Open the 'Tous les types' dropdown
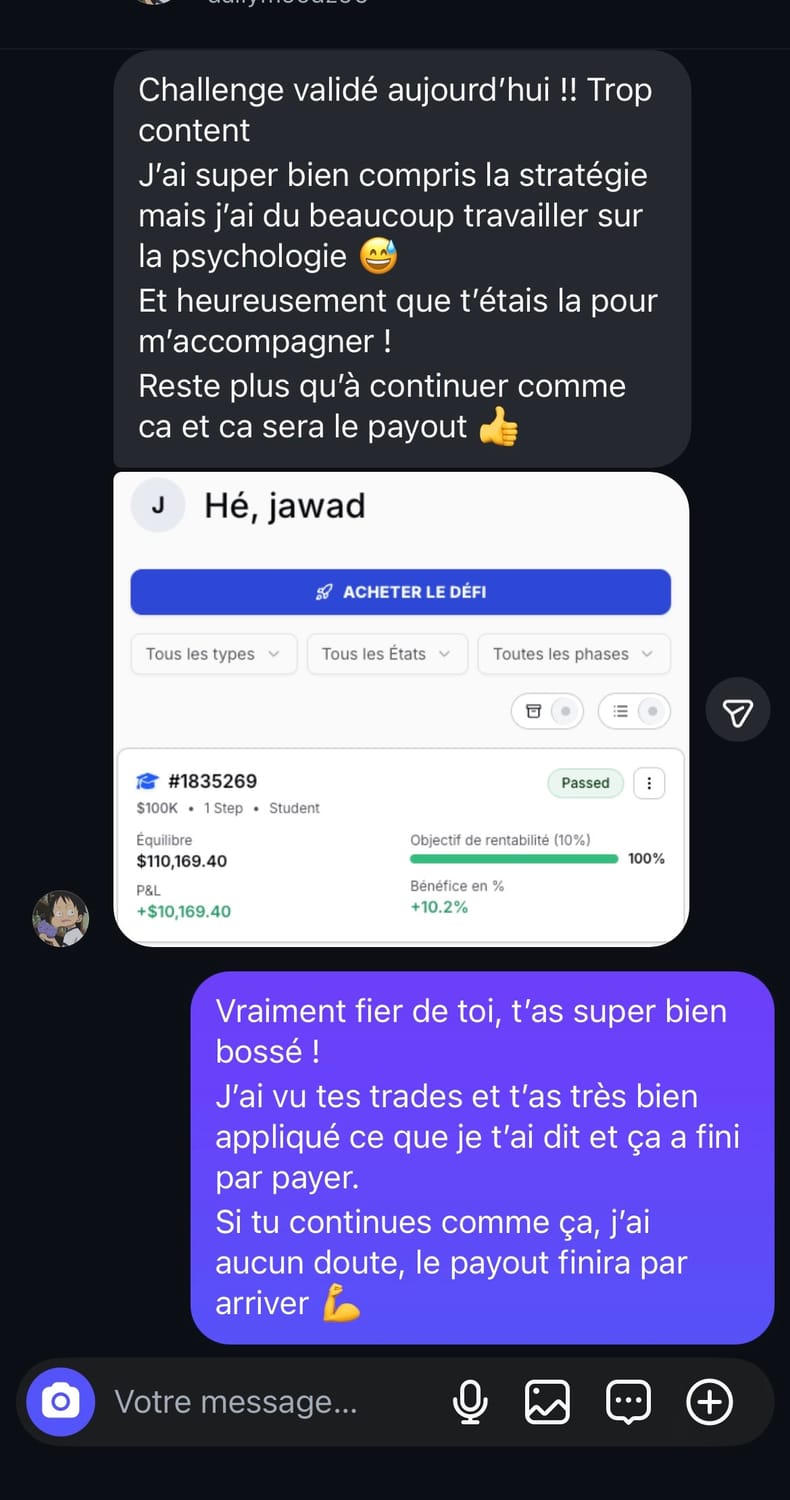790x1500 pixels. [x=213, y=654]
